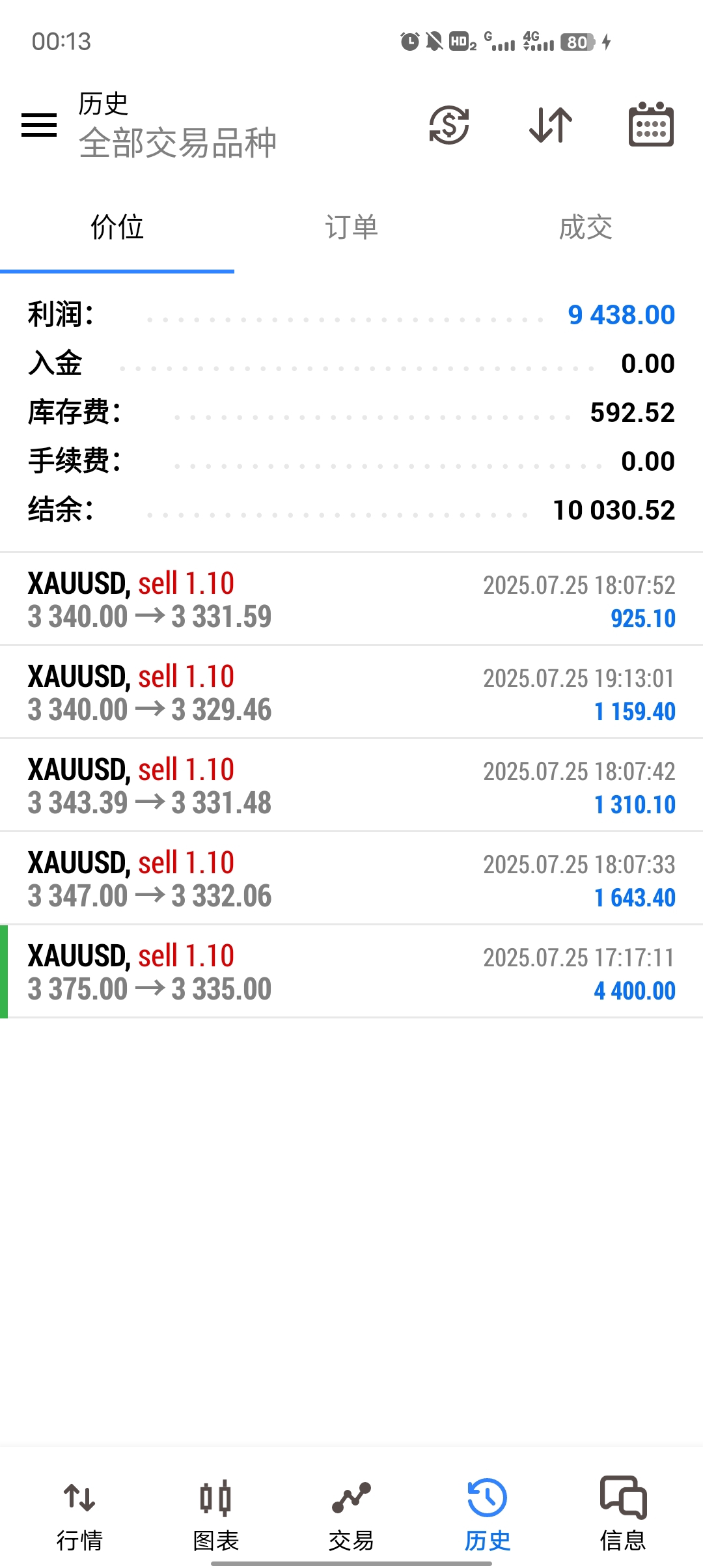Select the 历史 history tab
The width and height of the screenshot is (703, 1568).
tap(487, 1515)
